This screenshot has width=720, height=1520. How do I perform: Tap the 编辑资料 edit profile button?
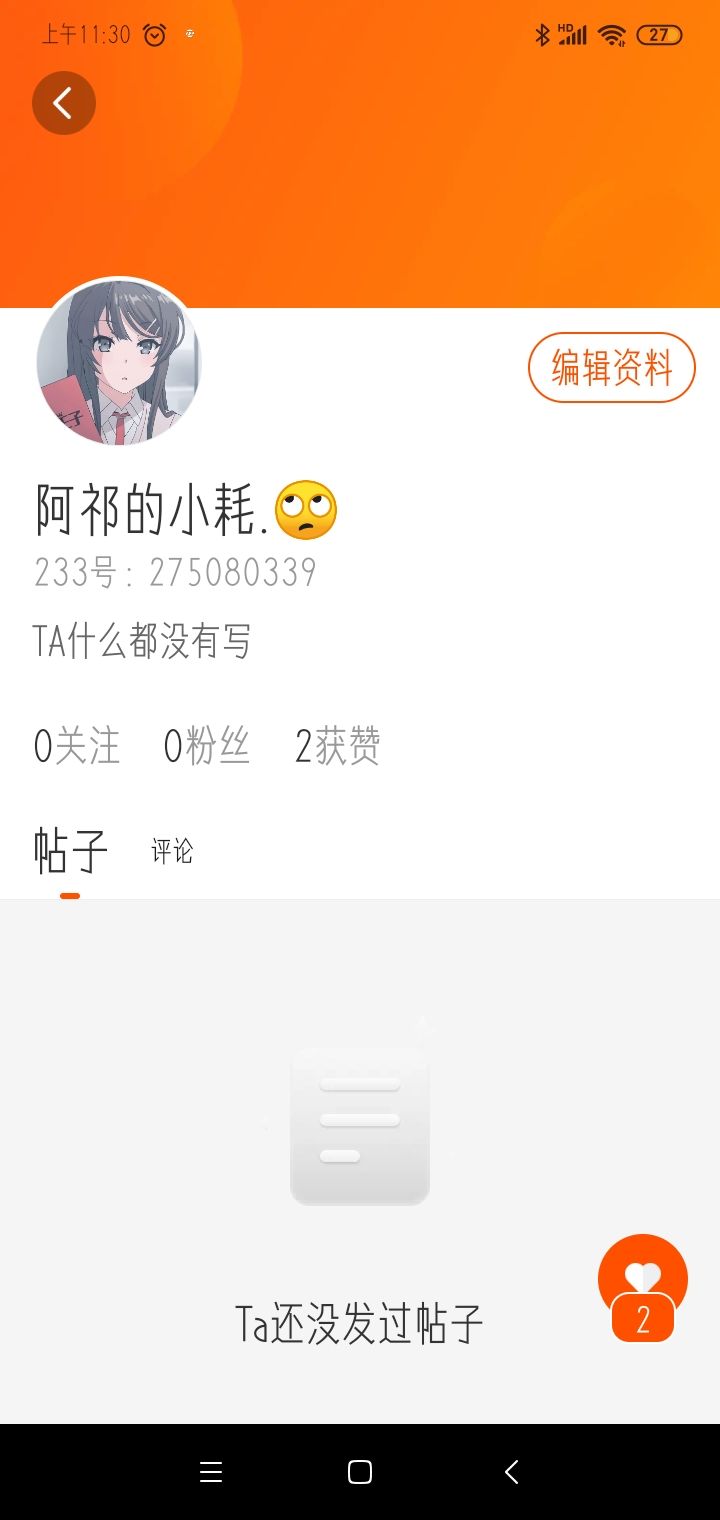coord(611,368)
